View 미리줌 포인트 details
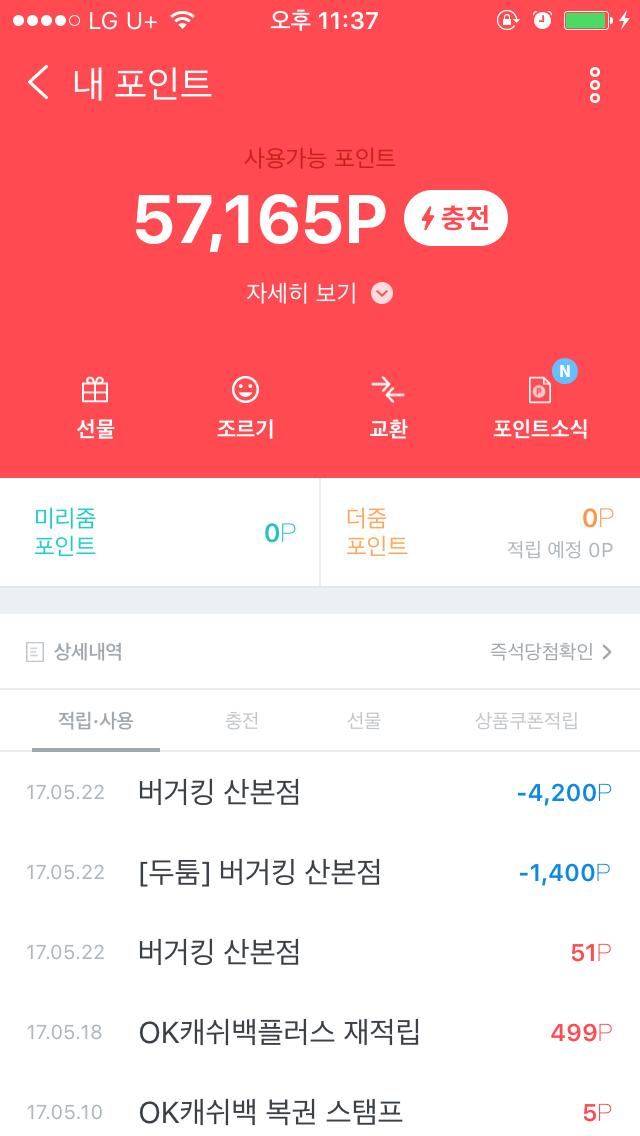 [160, 532]
